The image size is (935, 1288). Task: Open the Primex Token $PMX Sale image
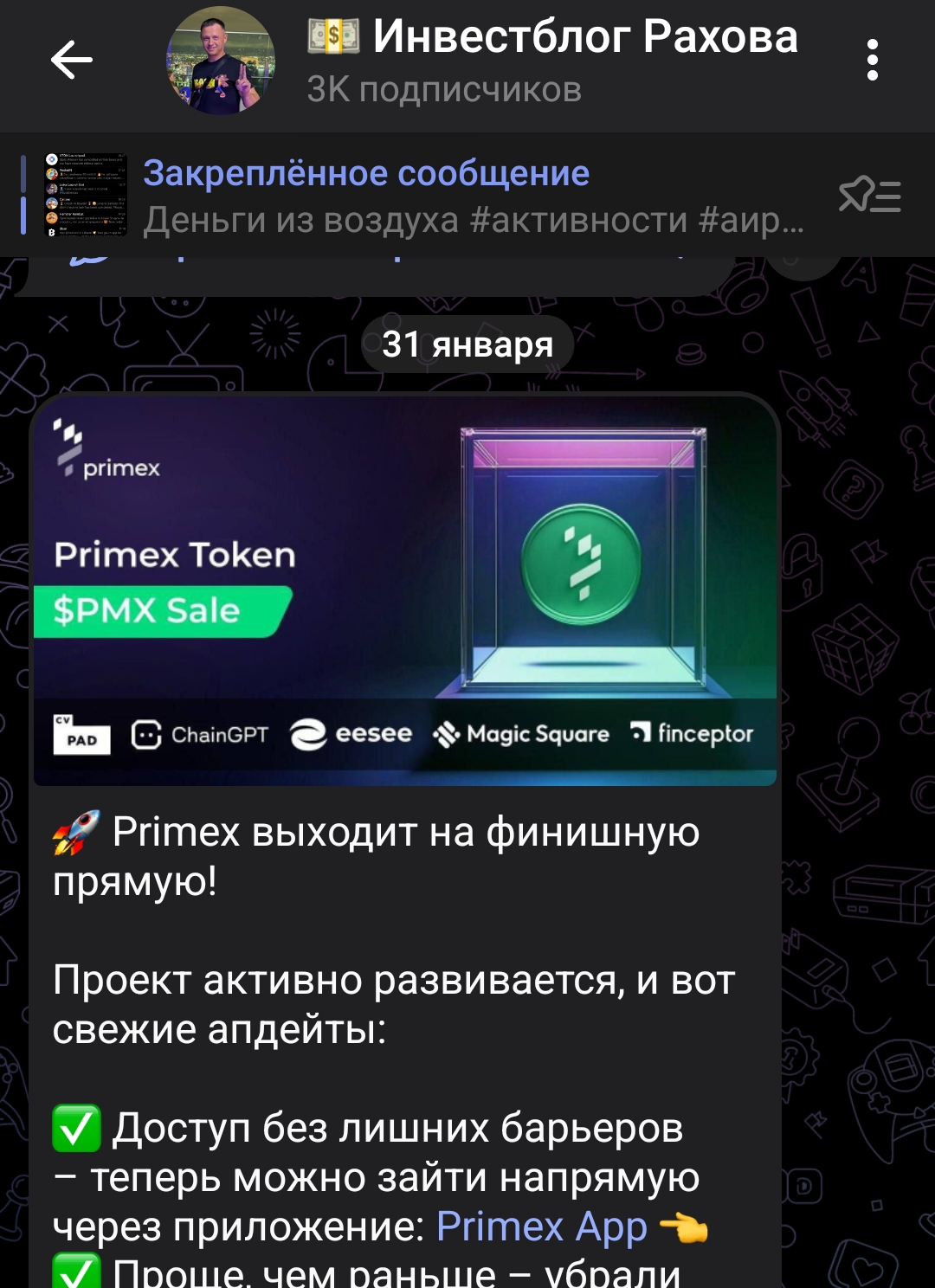pos(405,590)
